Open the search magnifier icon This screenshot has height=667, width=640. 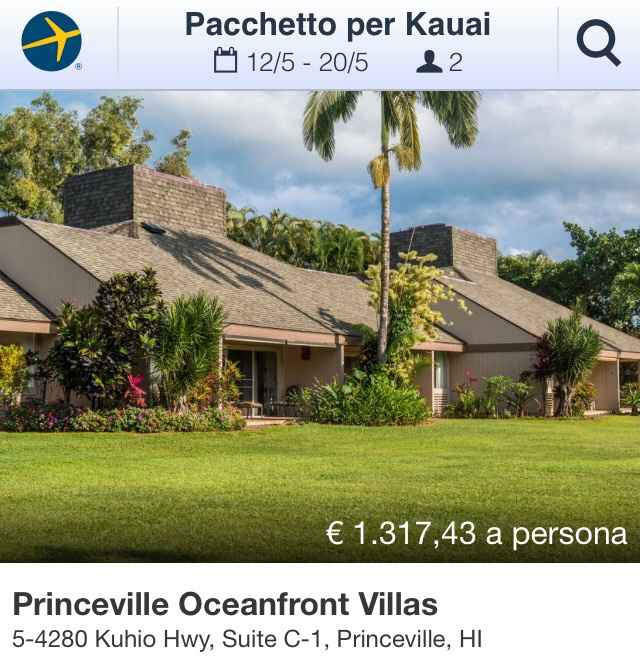coord(598,44)
